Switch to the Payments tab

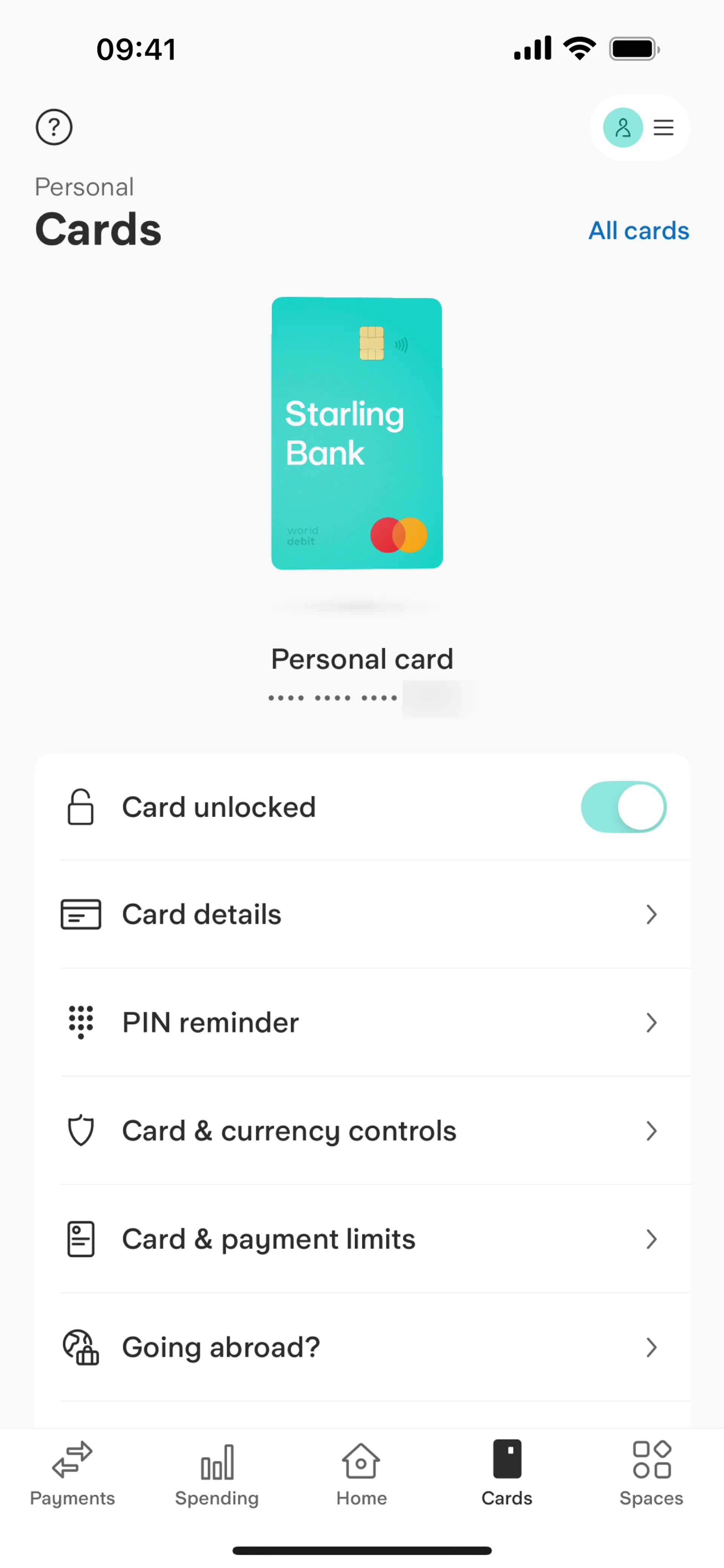tap(72, 1473)
